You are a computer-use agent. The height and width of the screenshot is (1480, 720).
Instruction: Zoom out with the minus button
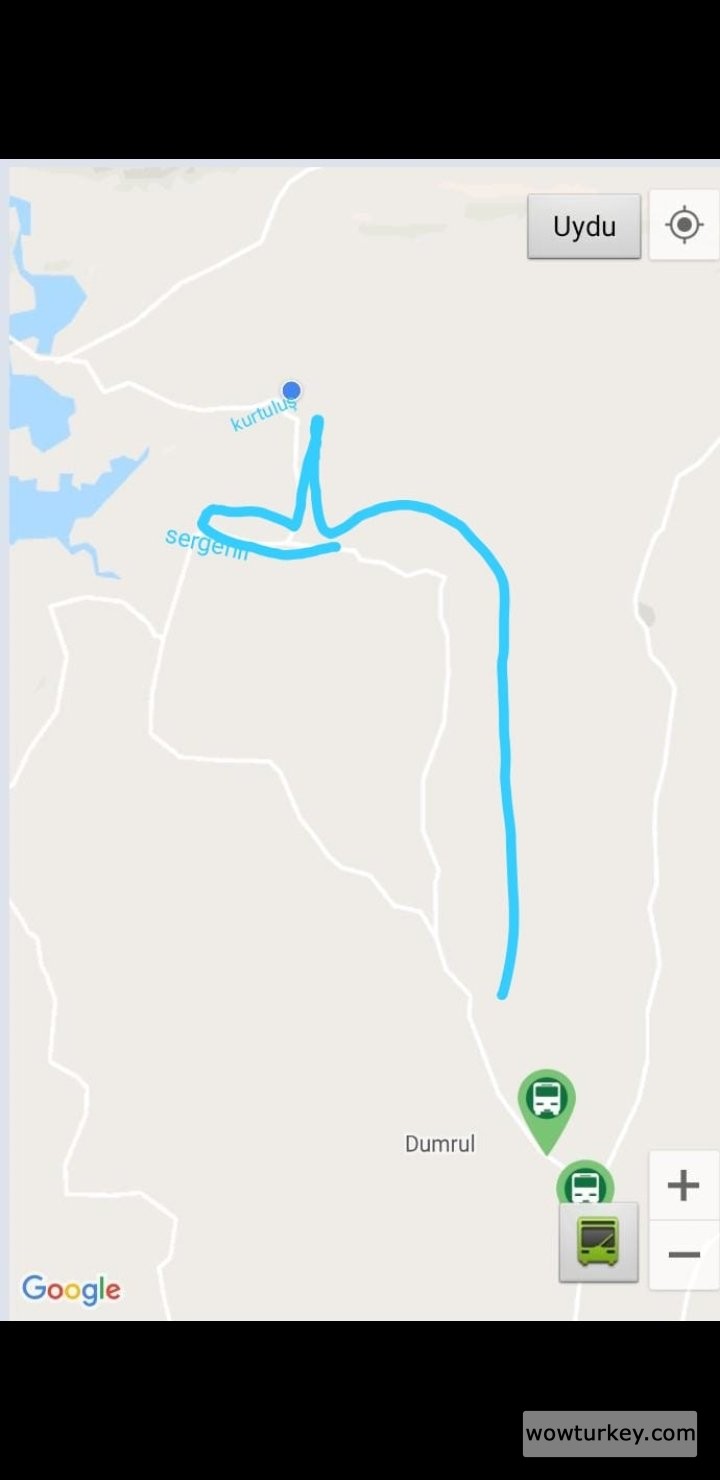(x=683, y=1254)
